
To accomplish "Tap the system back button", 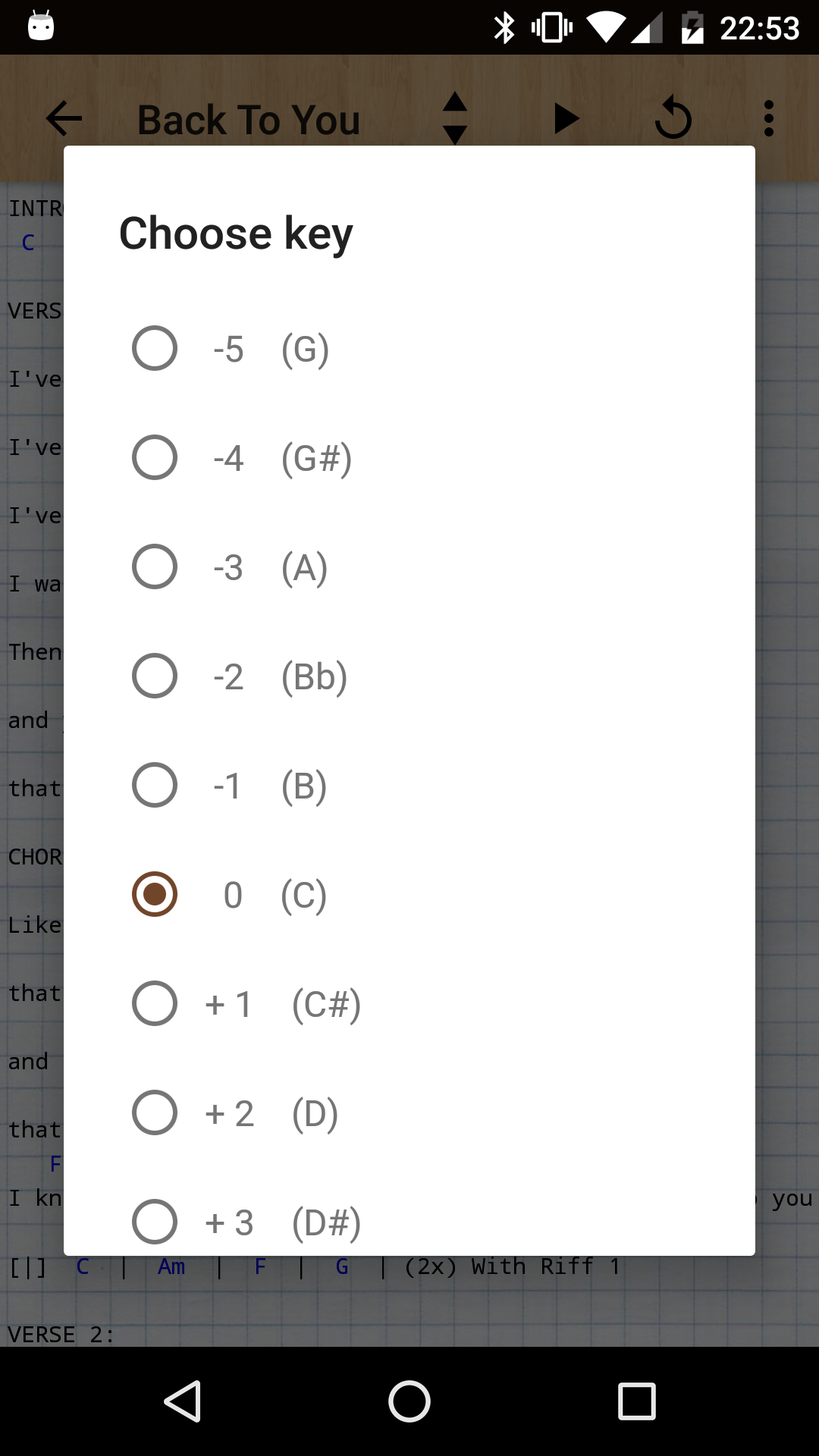I will click(x=182, y=1401).
